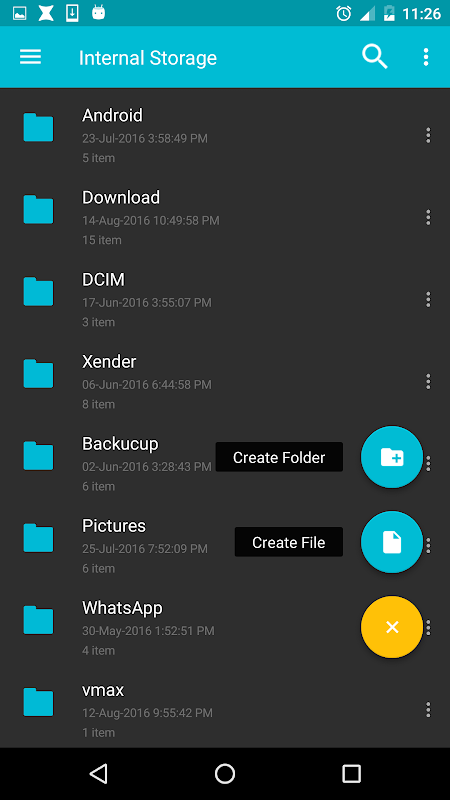Viewport: 450px width, 800px height.
Task: Go to the home screen
Action: (225, 773)
